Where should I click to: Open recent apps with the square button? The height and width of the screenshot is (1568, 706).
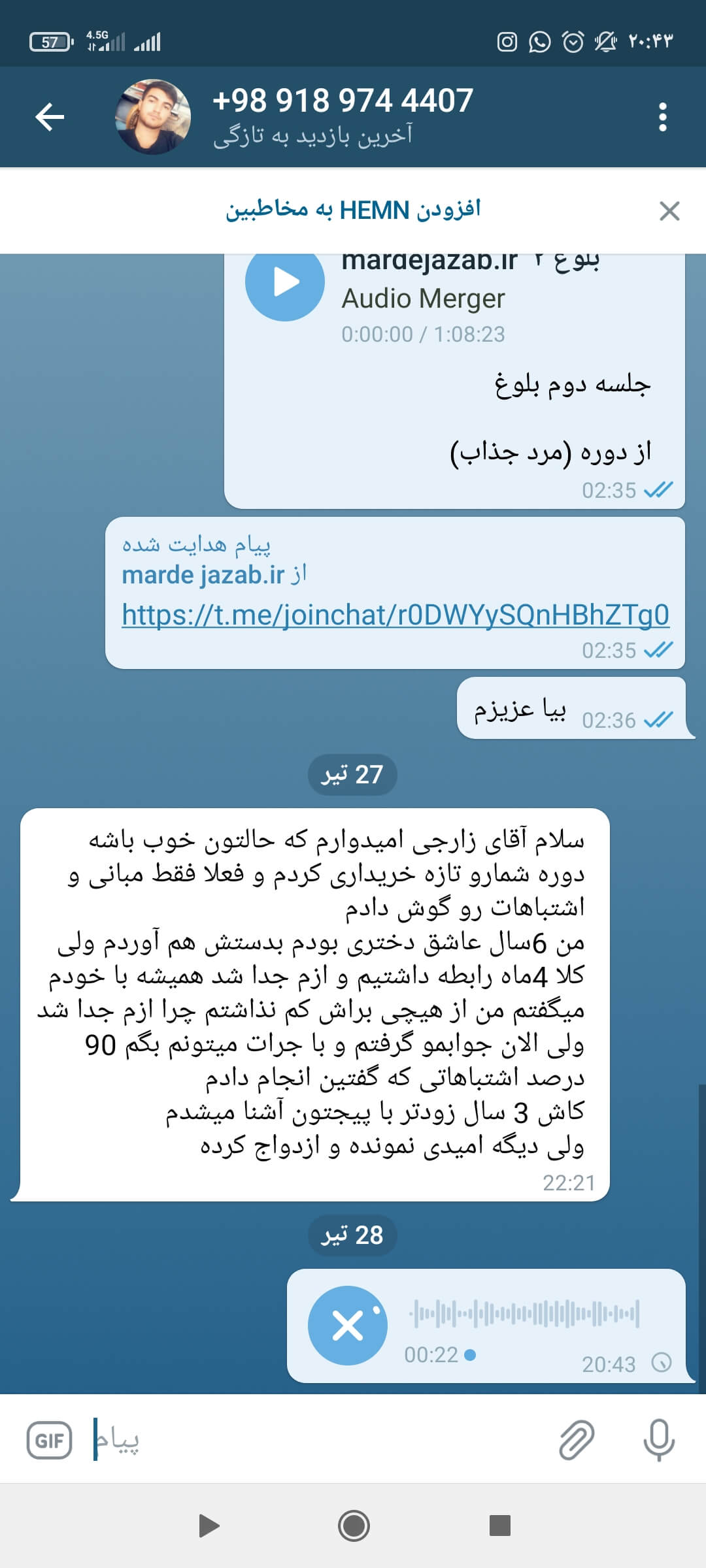[500, 1526]
